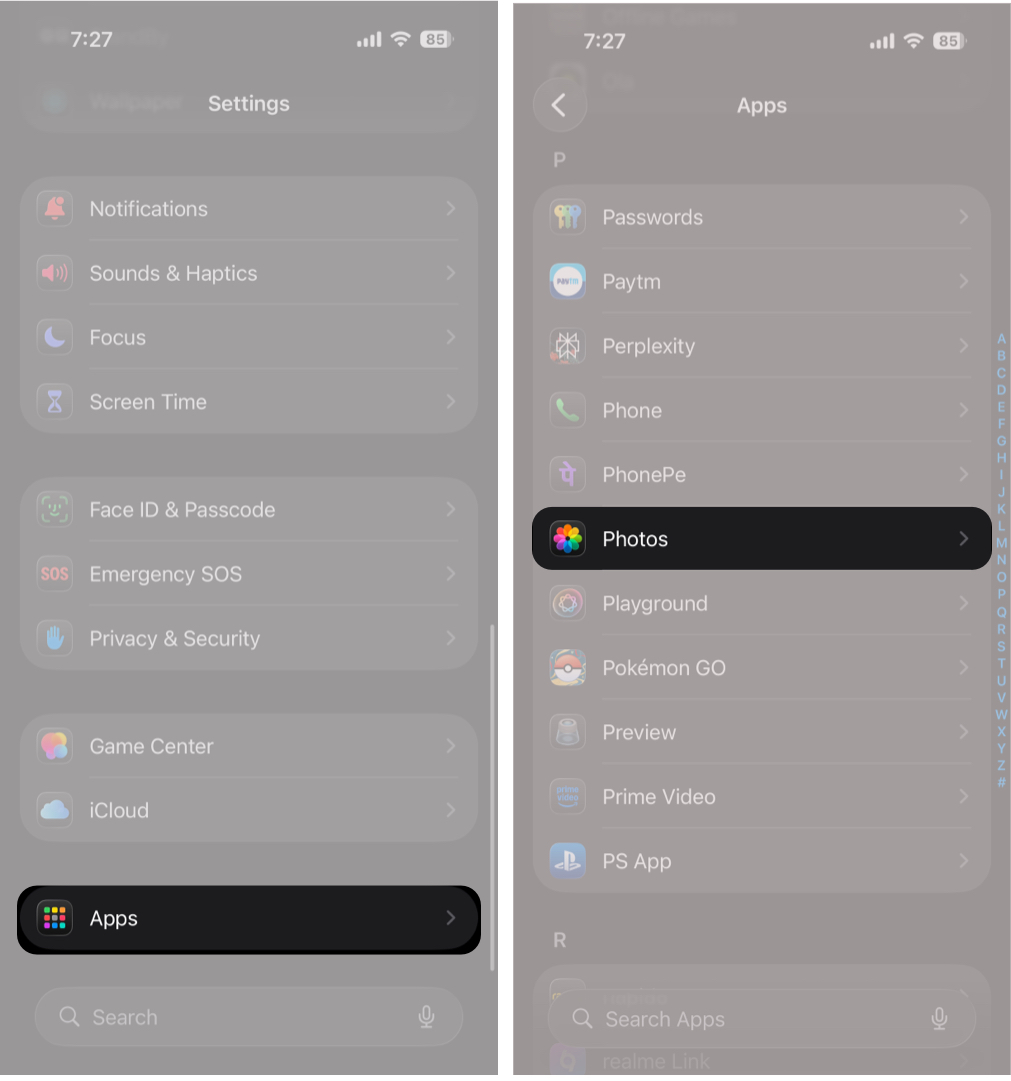Jump to letter R using the alphabet index
Screen dimensions: 1011x1081
click(x=1002, y=629)
